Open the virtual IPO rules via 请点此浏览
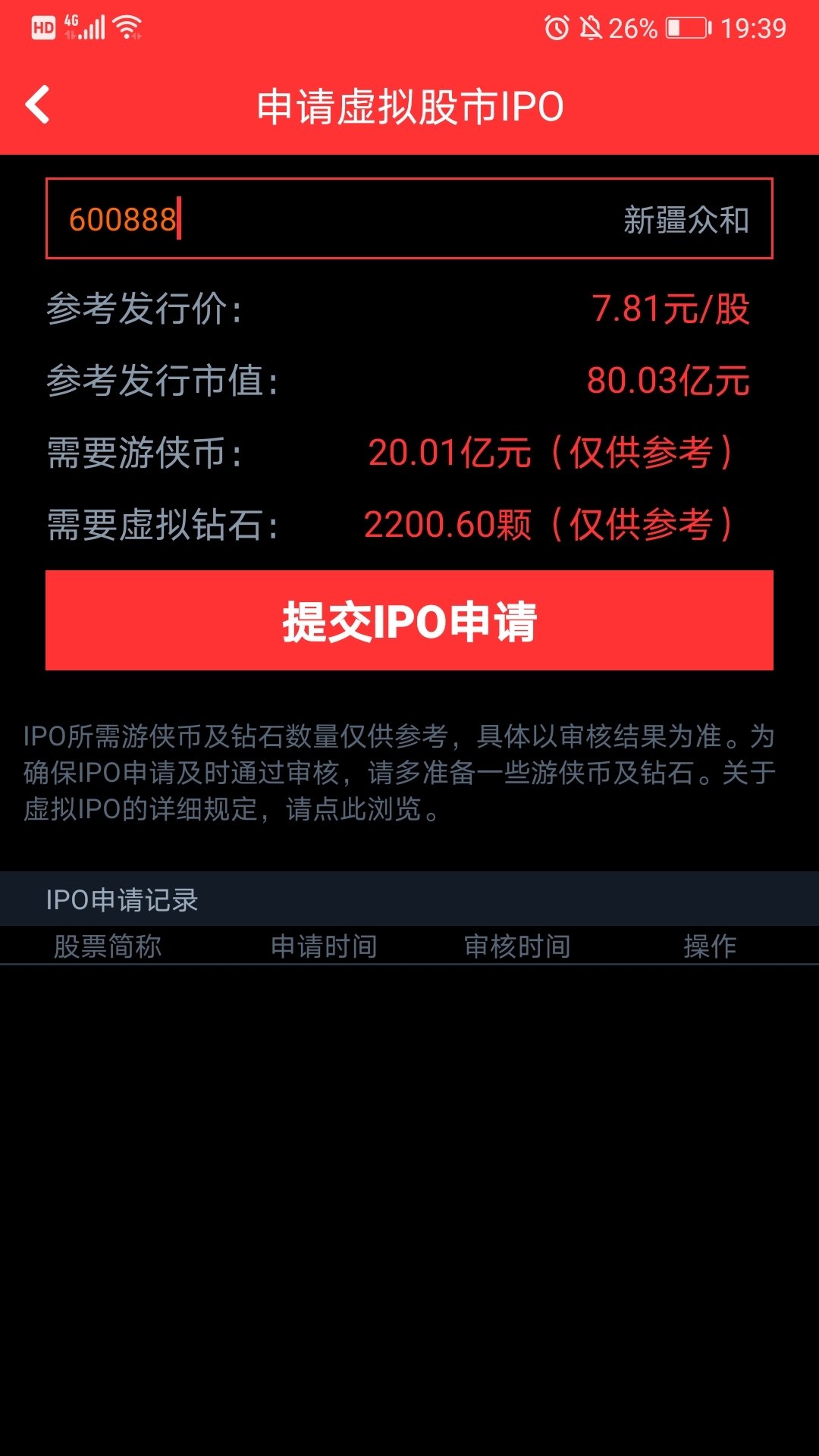819x1456 pixels. click(x=353, y=809)
